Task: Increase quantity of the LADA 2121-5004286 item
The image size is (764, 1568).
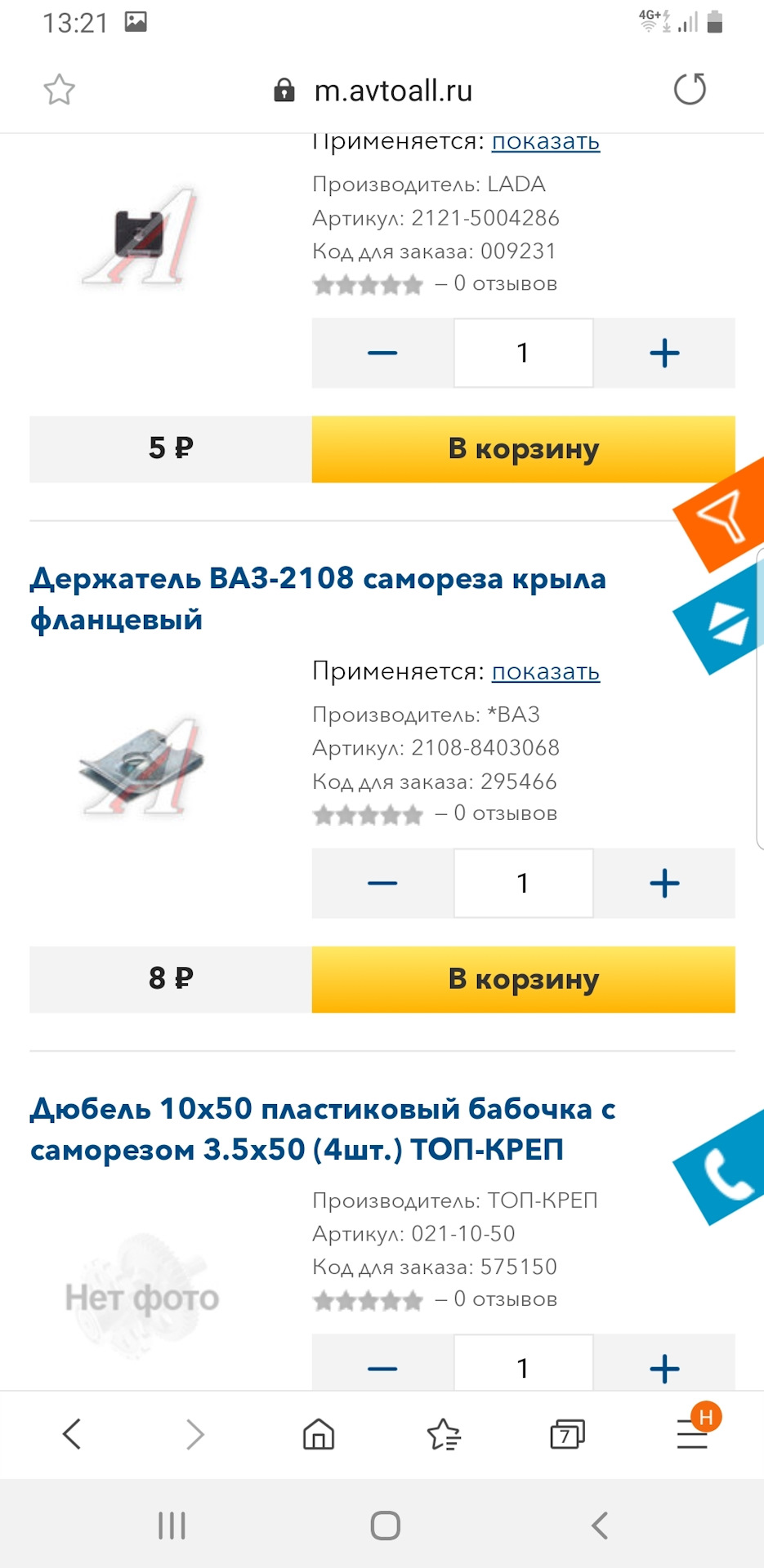Action: pyautogui.click(x=664, y=353)
